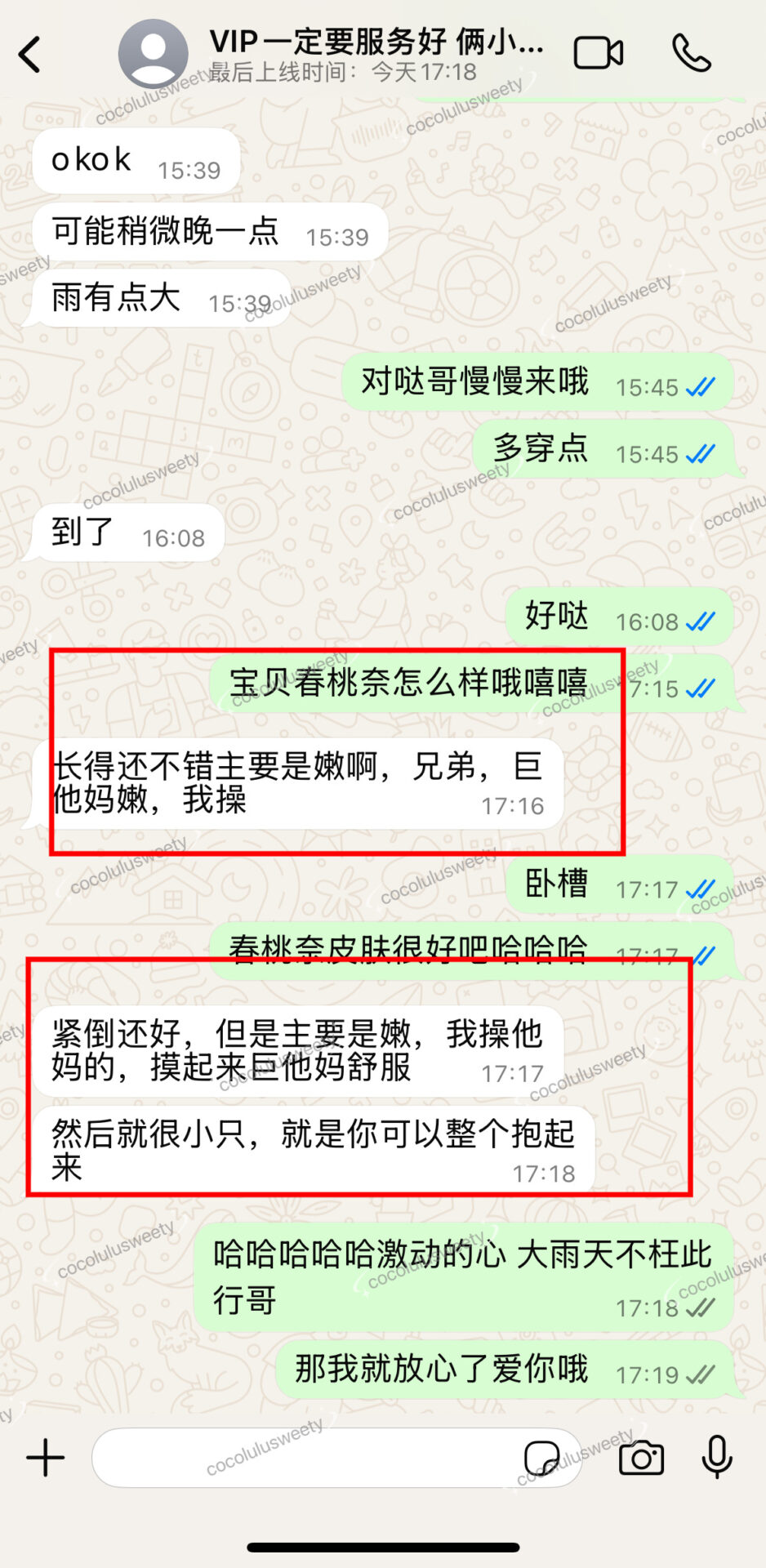Viewport: 766px width, 1568px height.
Task: Go back to the chat list
Action: click(30, 55)
